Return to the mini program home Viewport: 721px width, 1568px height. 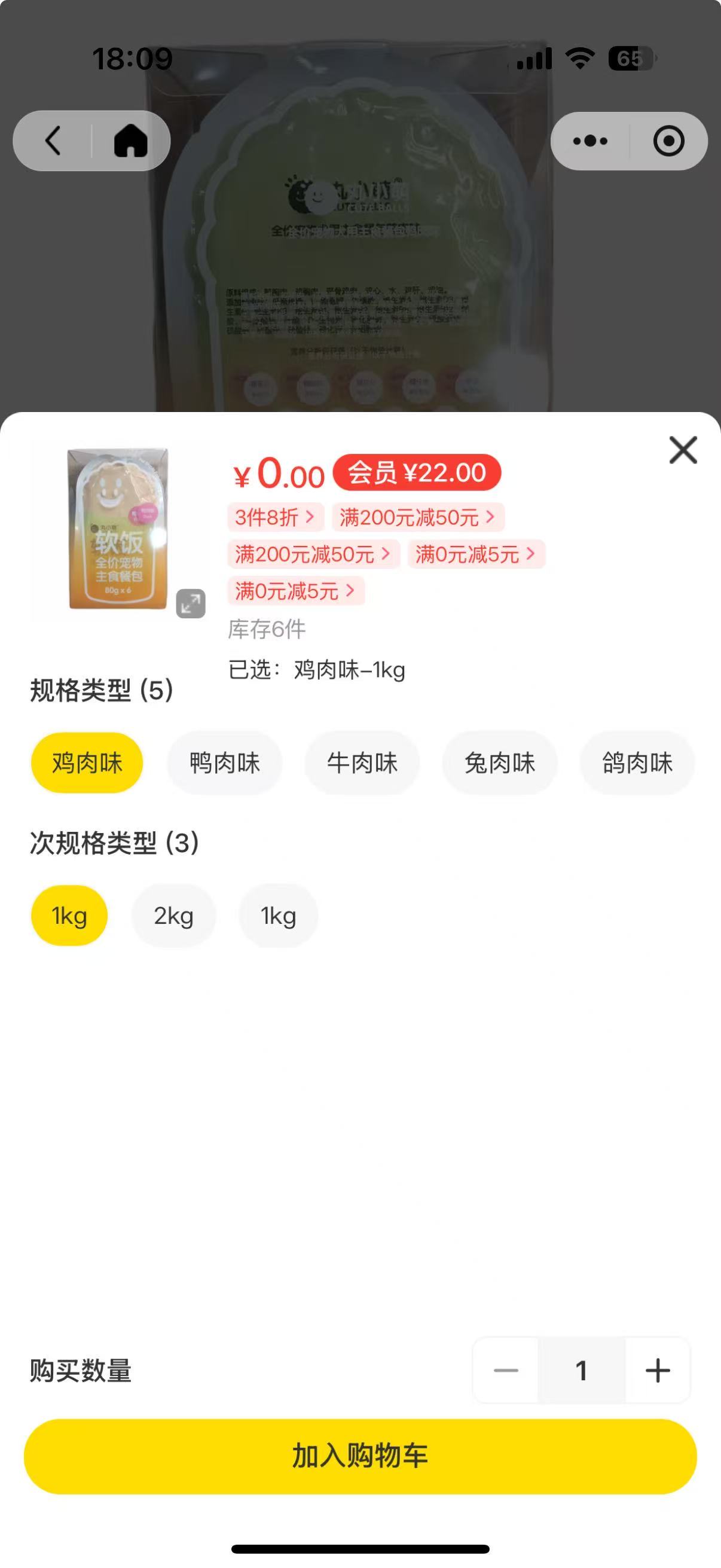(x=131, y=141)
